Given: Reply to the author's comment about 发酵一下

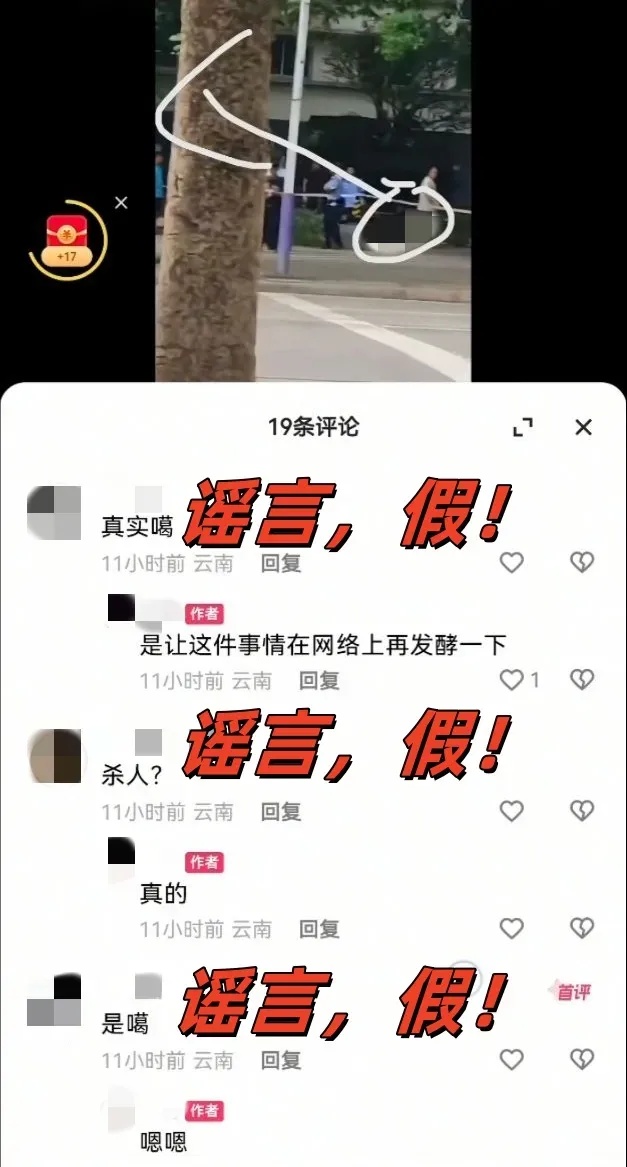Looking at the screenshot, I should point(319,680).
